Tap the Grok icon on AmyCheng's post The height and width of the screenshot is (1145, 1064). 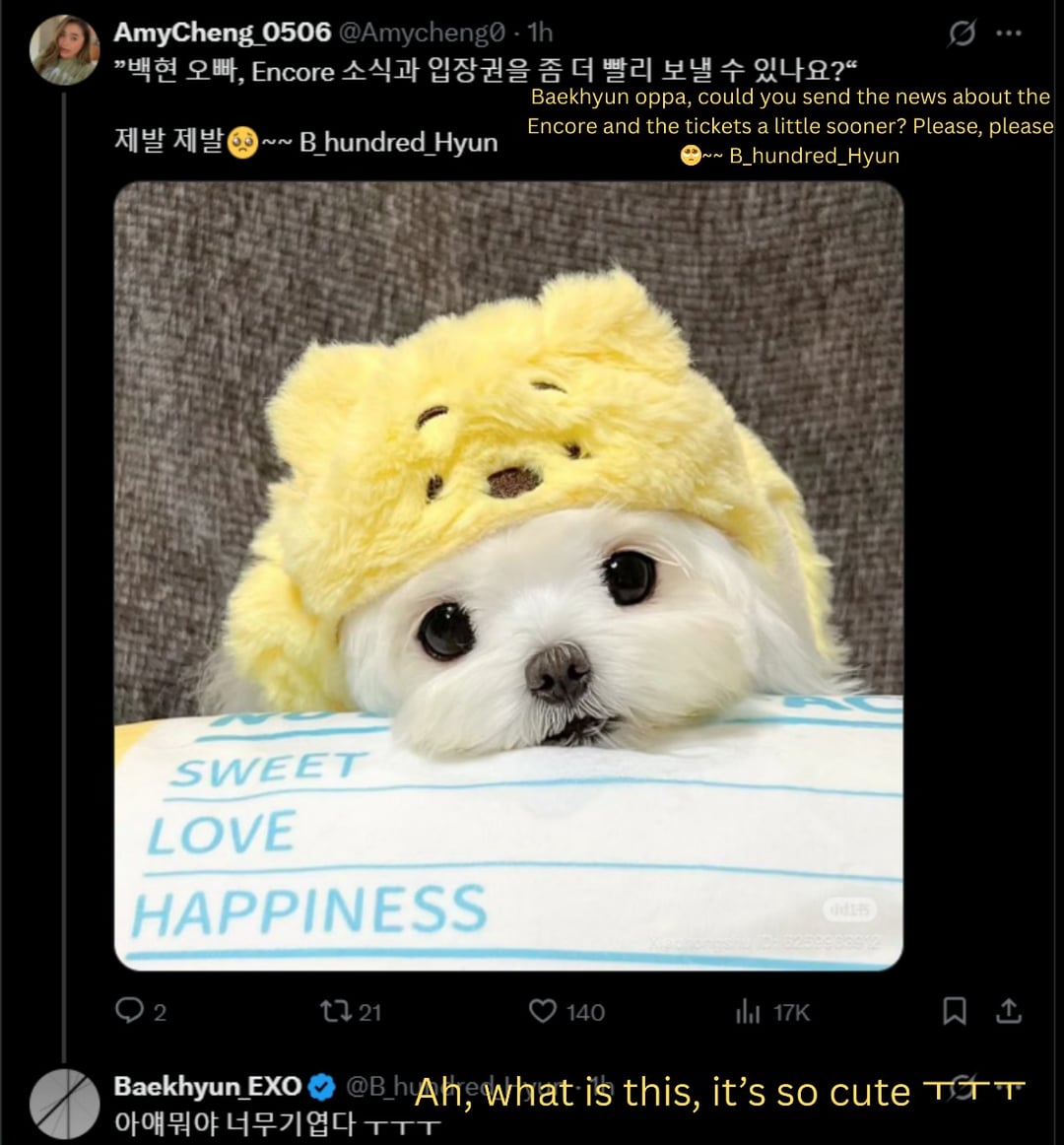coord(961,34)
